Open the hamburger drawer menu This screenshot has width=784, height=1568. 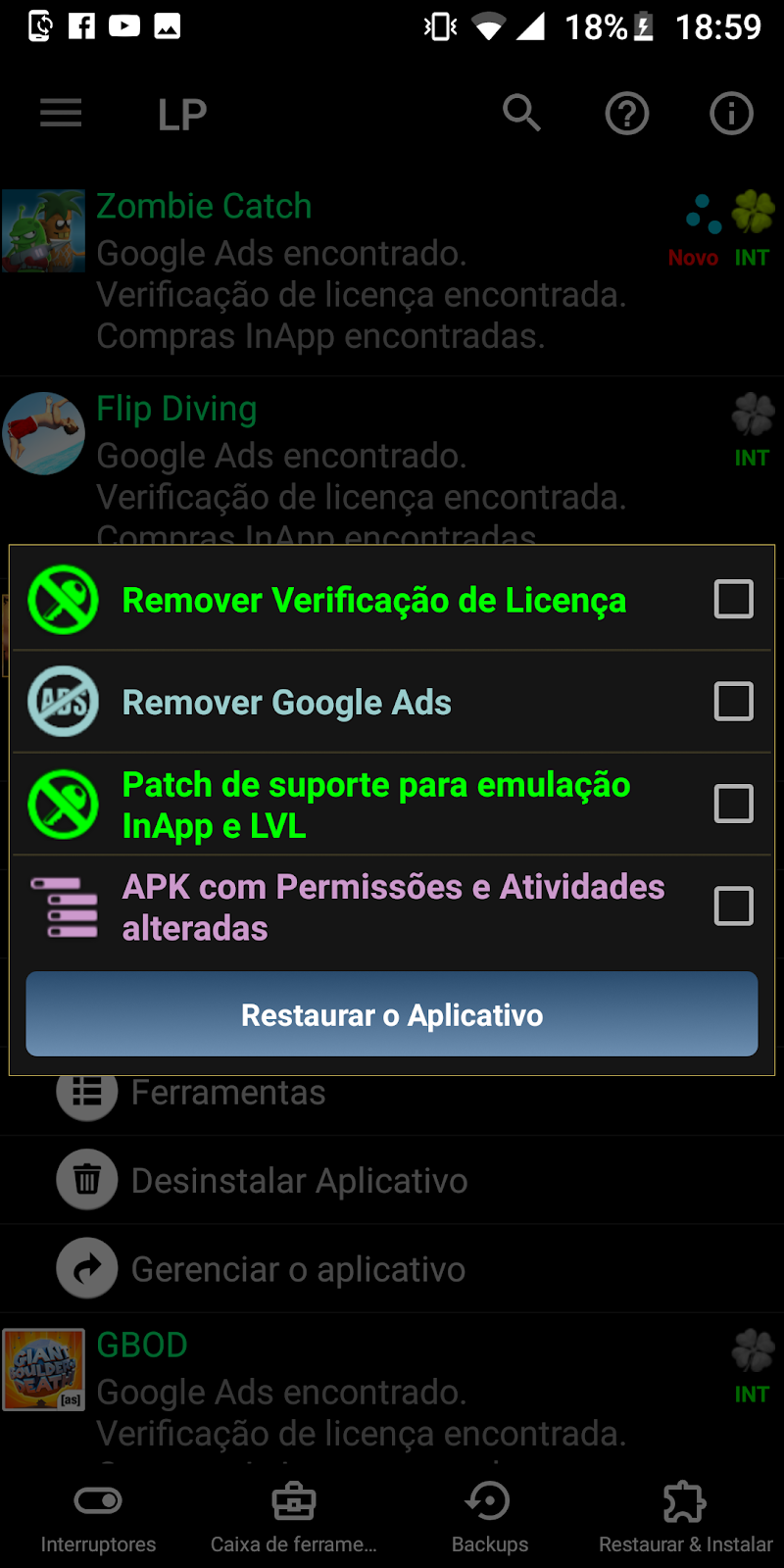tap(61, 114)
